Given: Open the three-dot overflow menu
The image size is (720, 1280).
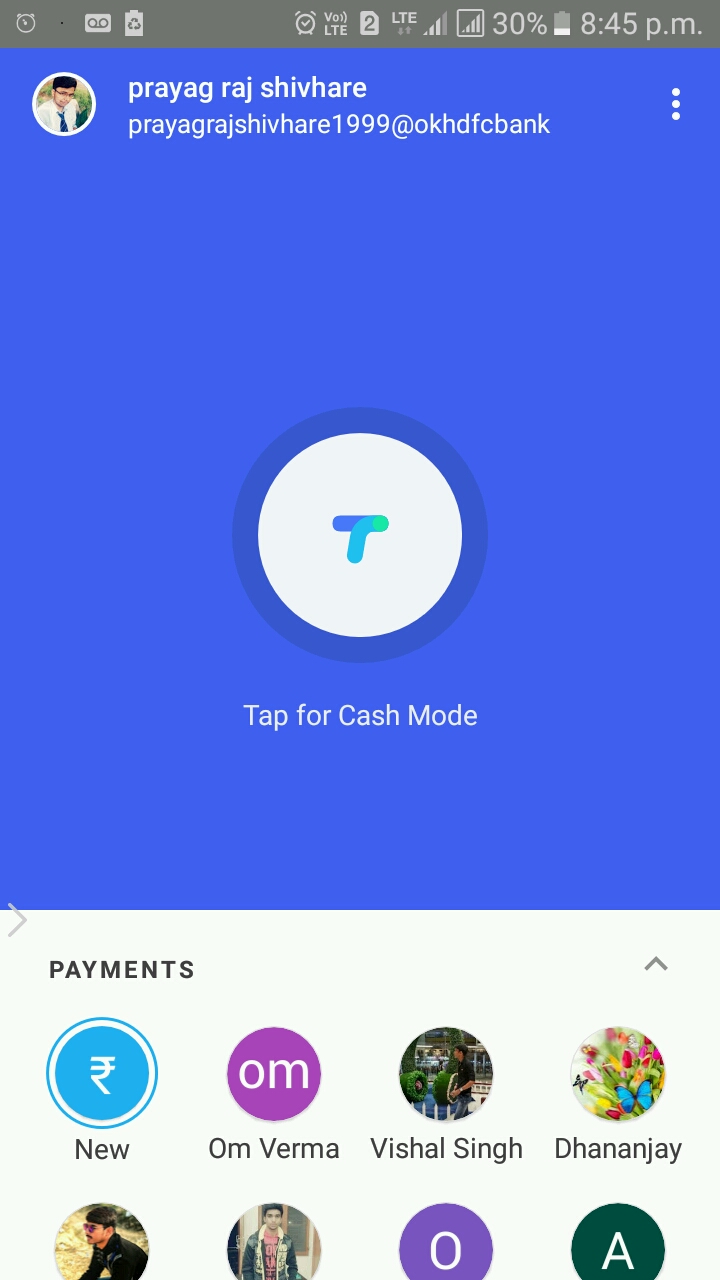Looking at the screenshot, I should click(676, 104).
